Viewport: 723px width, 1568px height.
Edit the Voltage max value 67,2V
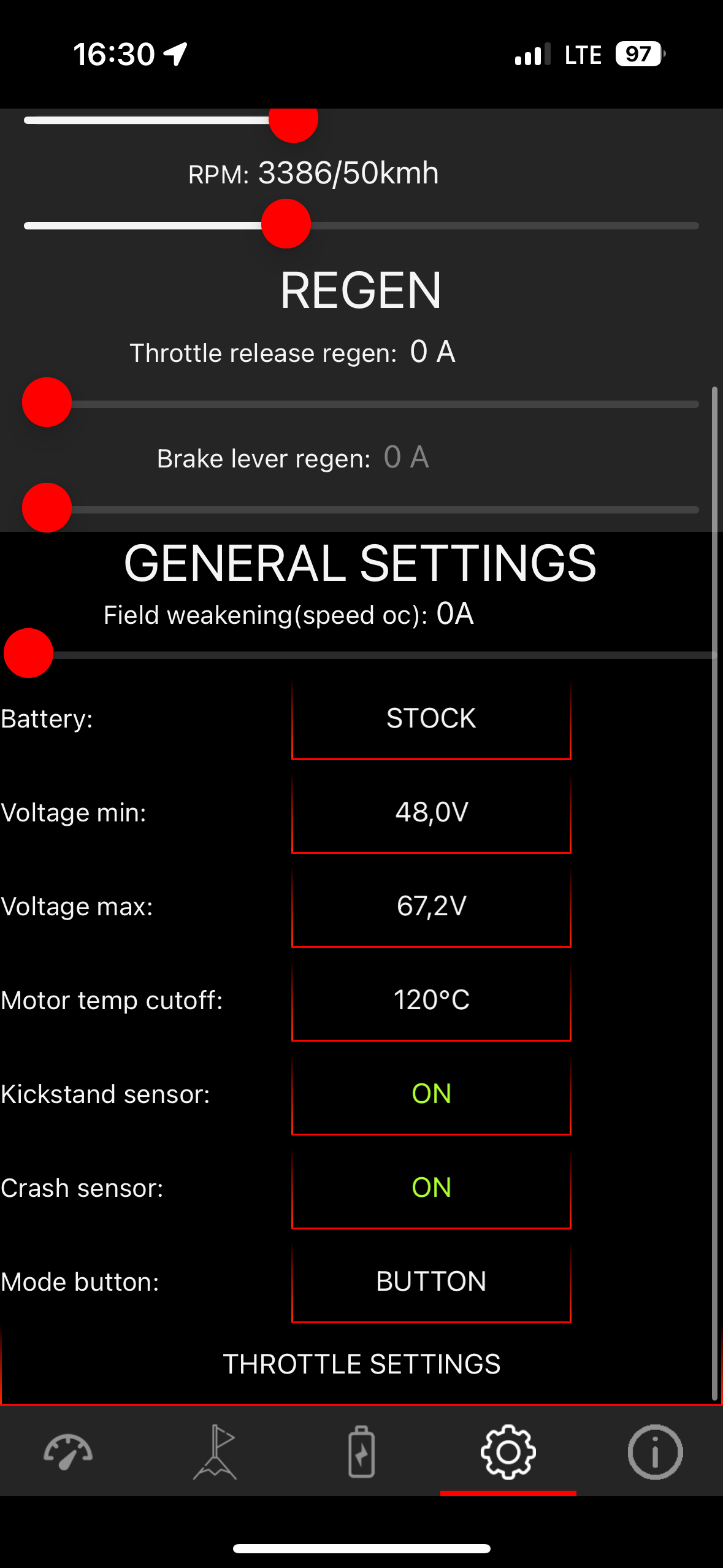431,907
